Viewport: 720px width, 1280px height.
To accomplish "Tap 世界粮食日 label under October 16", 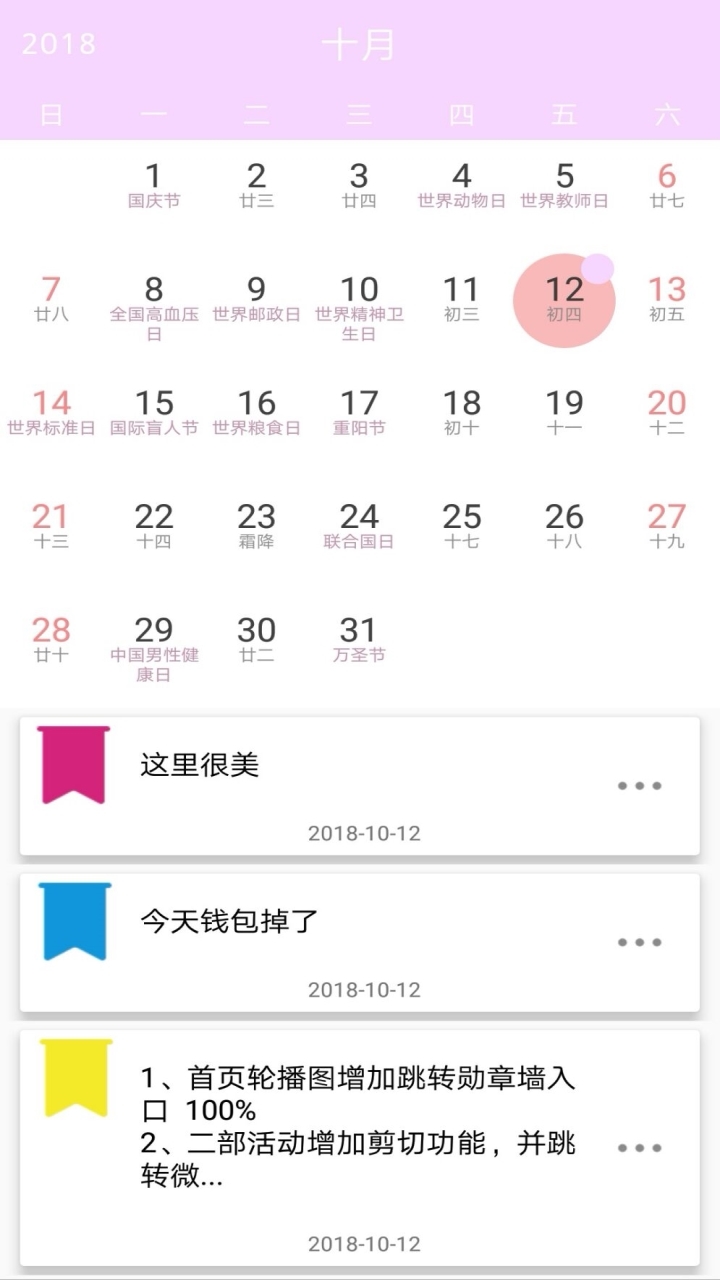I will click(256, 429).
